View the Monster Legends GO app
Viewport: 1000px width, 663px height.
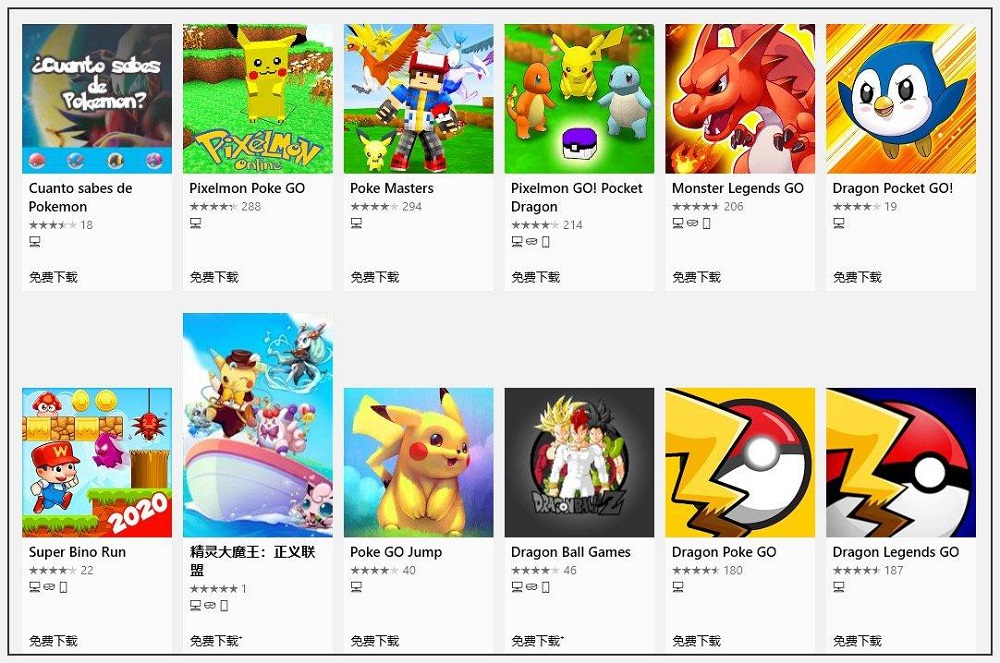(740, 100)
